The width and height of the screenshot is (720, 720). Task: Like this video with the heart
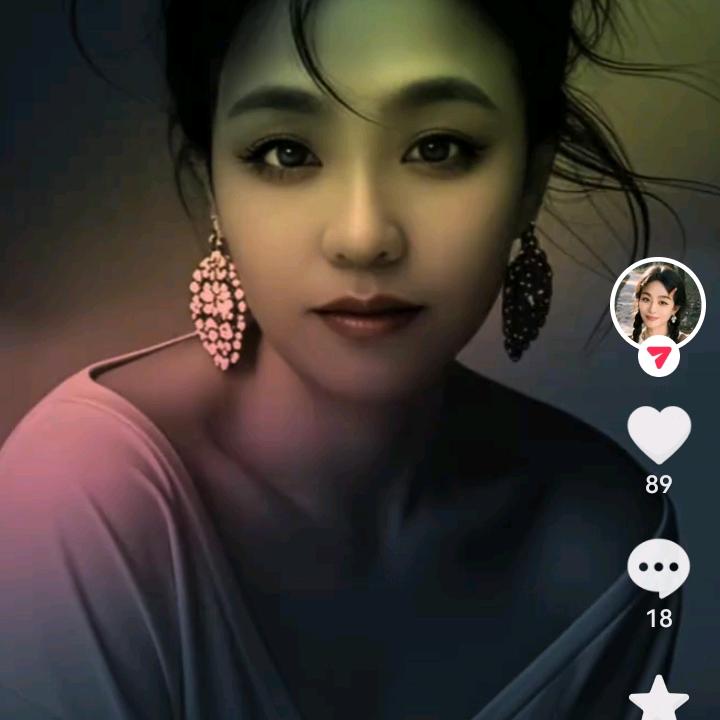659,435
